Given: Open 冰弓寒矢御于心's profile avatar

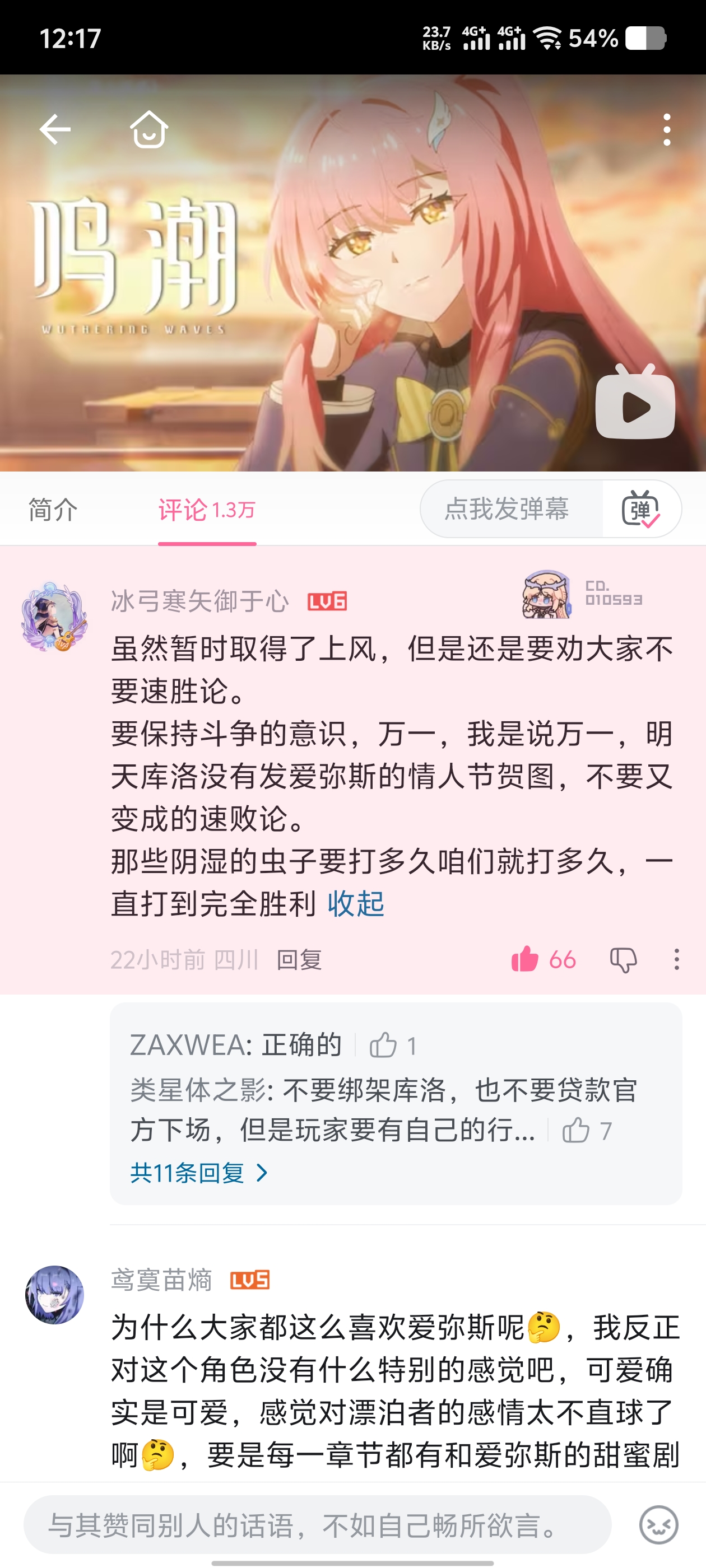Looking at the screenshot, I should coord(54,617).
